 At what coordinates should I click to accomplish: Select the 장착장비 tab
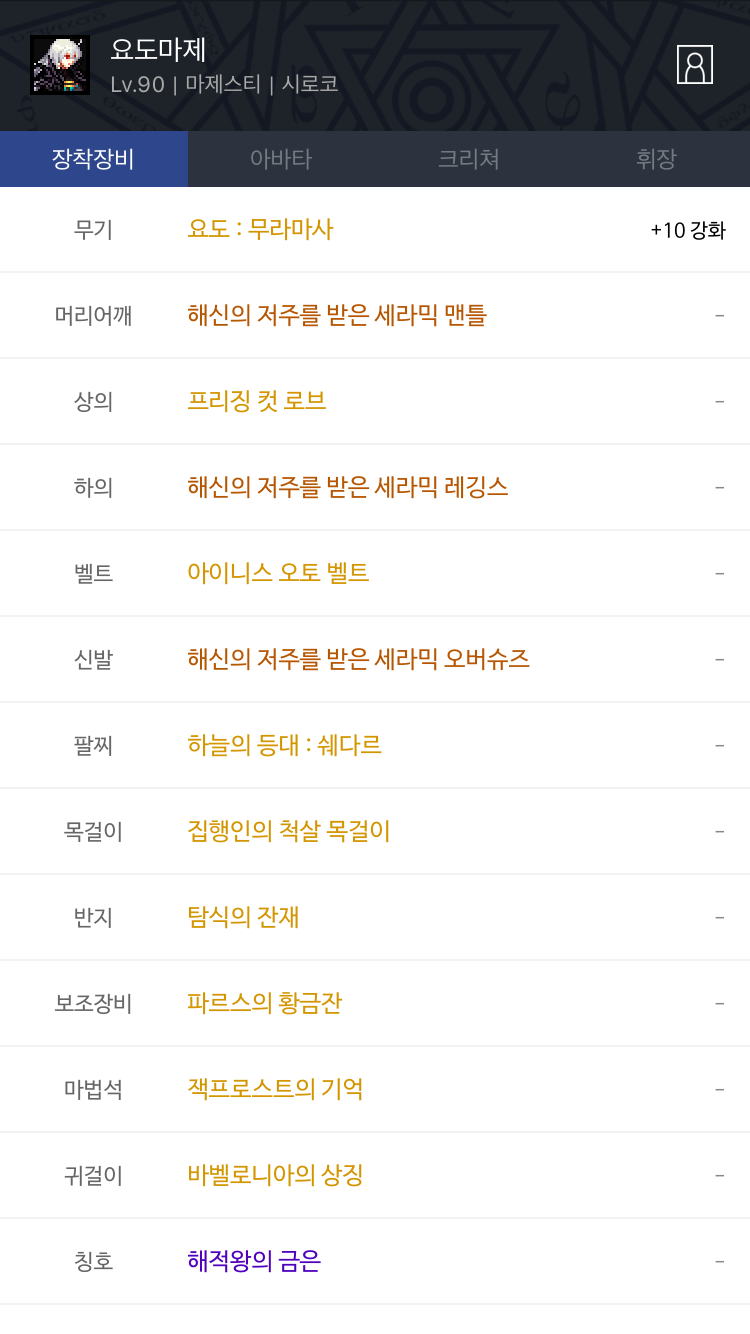94,159
